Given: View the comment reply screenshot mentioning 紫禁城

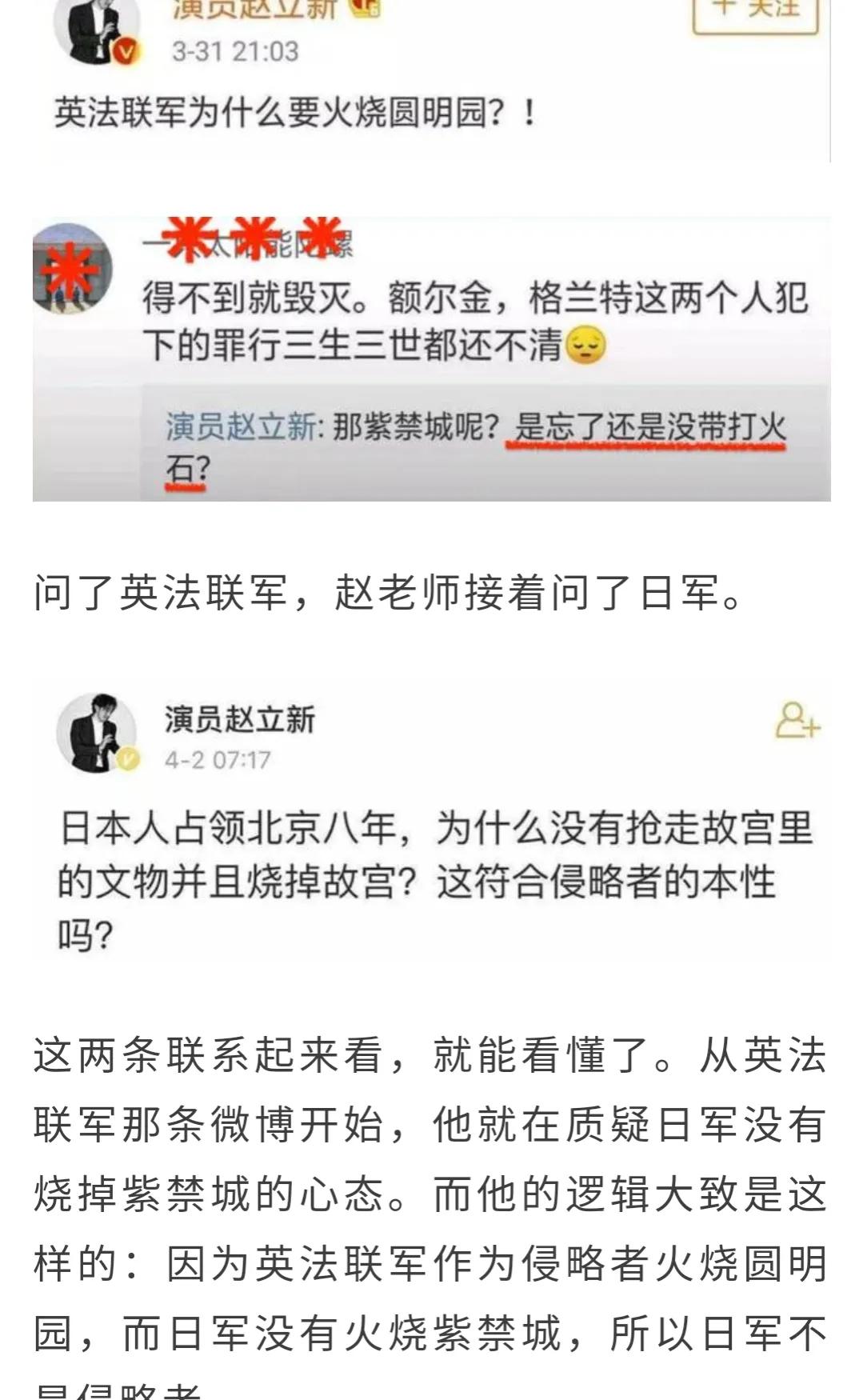Looking at the screenshot, I should pos(432,360).
